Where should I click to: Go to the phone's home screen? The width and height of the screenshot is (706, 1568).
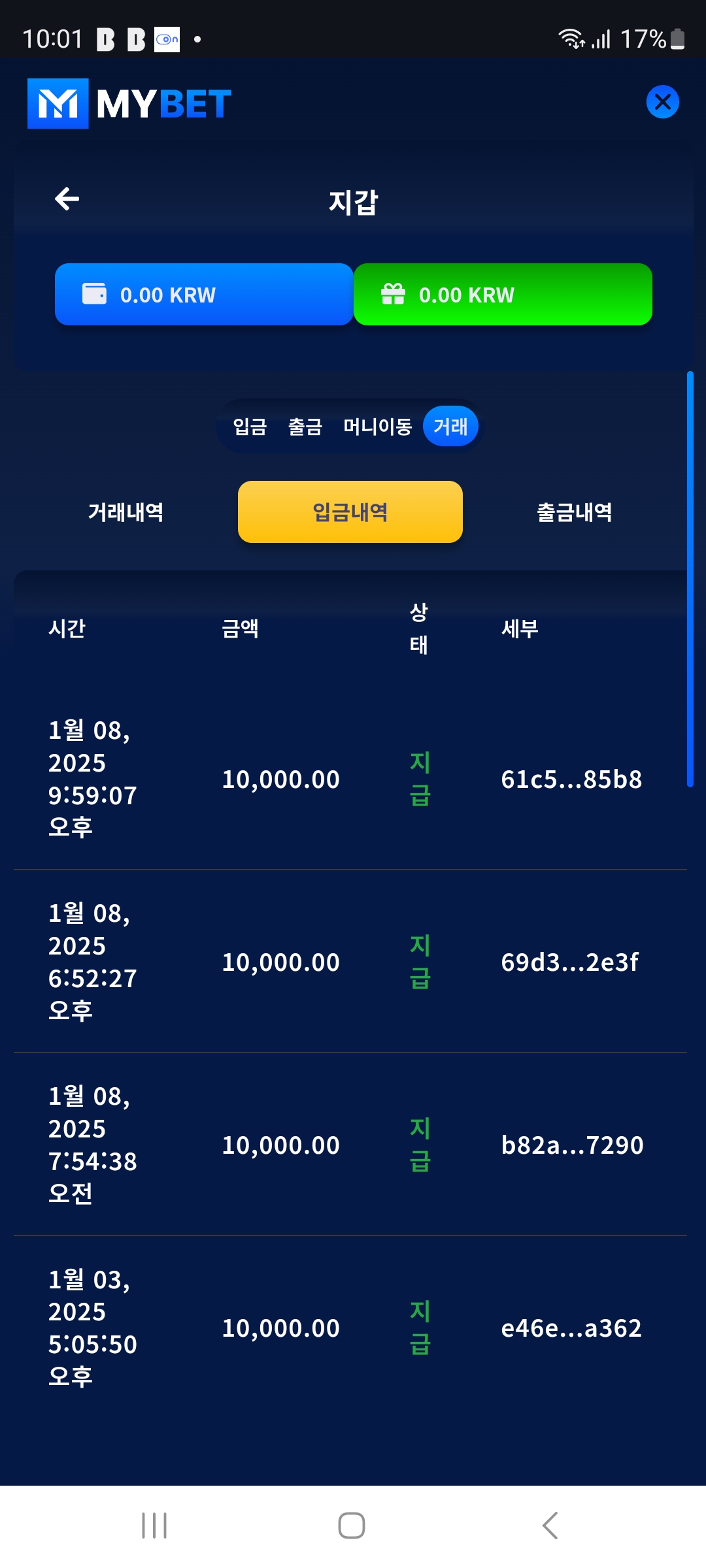(x=352, y=1526)
